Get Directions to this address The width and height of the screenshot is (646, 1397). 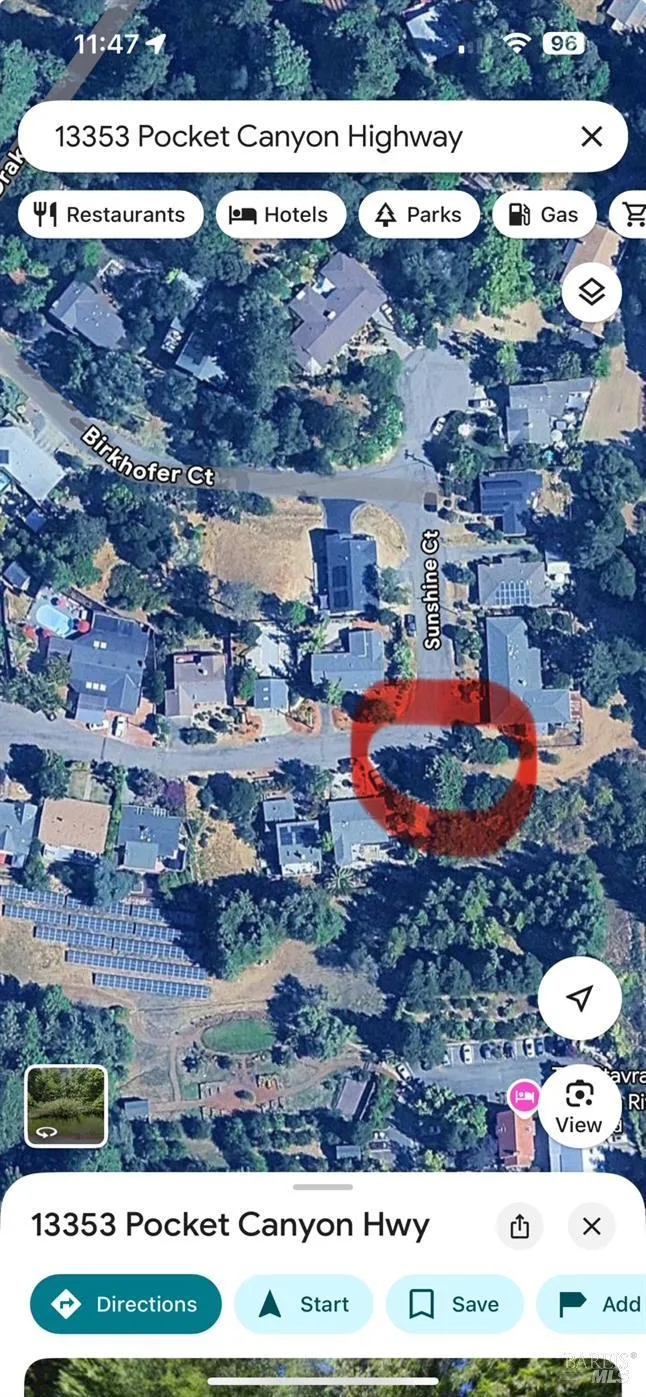click(x=126, y=1304)
